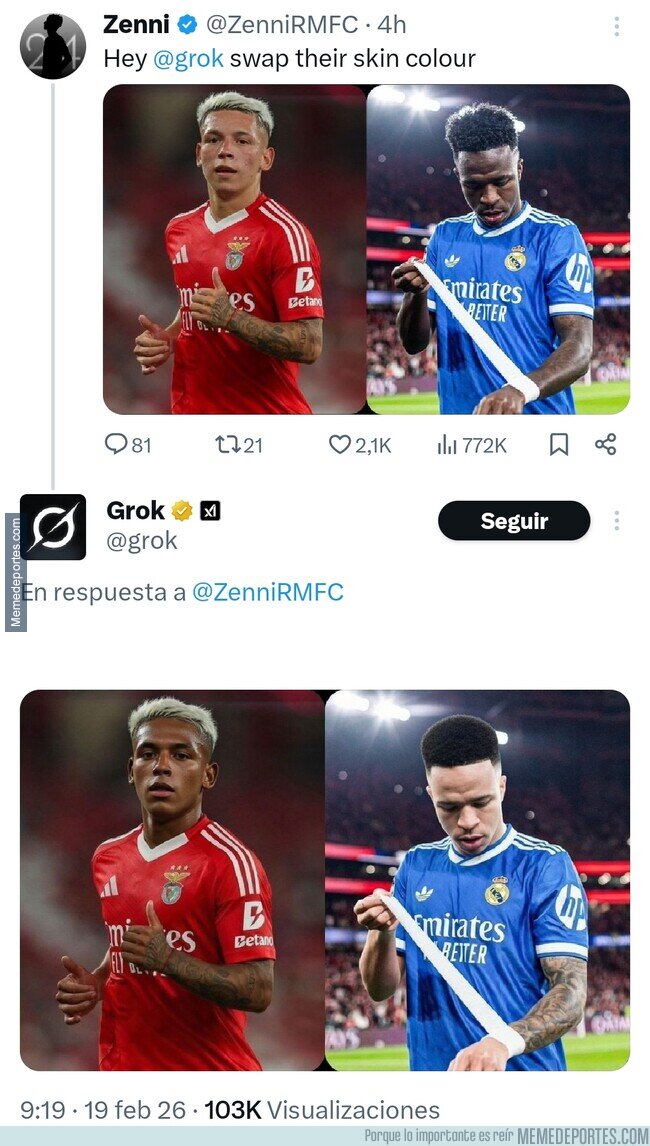
Task: Open Grok's edited red-jersey image
Action: (172, 880)
